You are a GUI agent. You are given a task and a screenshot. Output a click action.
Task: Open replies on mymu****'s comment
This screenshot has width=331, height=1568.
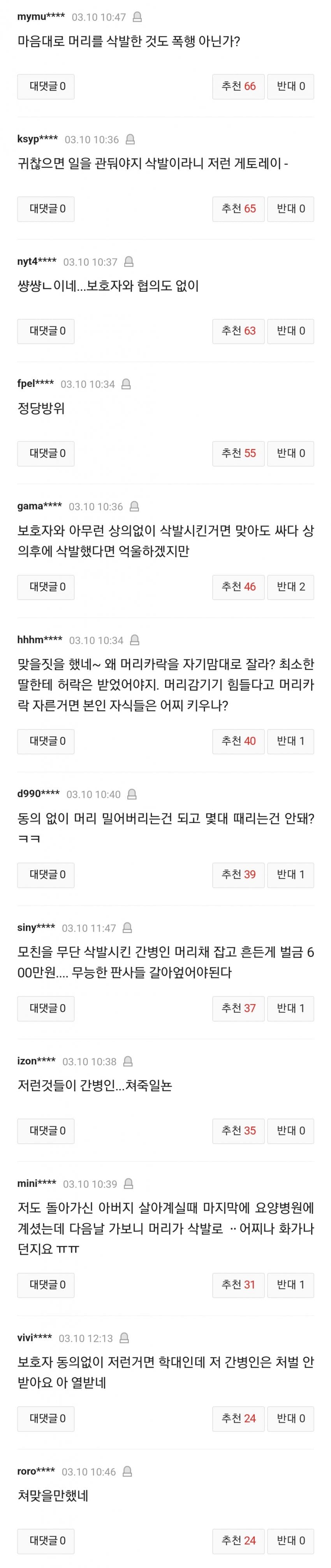[46, 86]
